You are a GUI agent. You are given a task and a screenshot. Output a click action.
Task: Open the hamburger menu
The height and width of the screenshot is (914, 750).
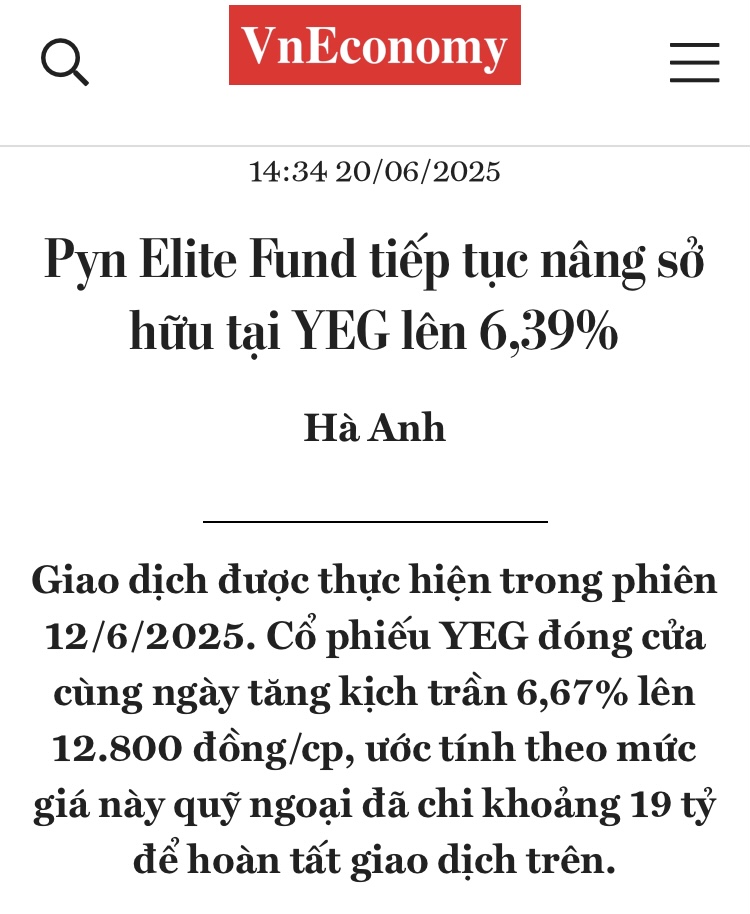coord(694,62)
